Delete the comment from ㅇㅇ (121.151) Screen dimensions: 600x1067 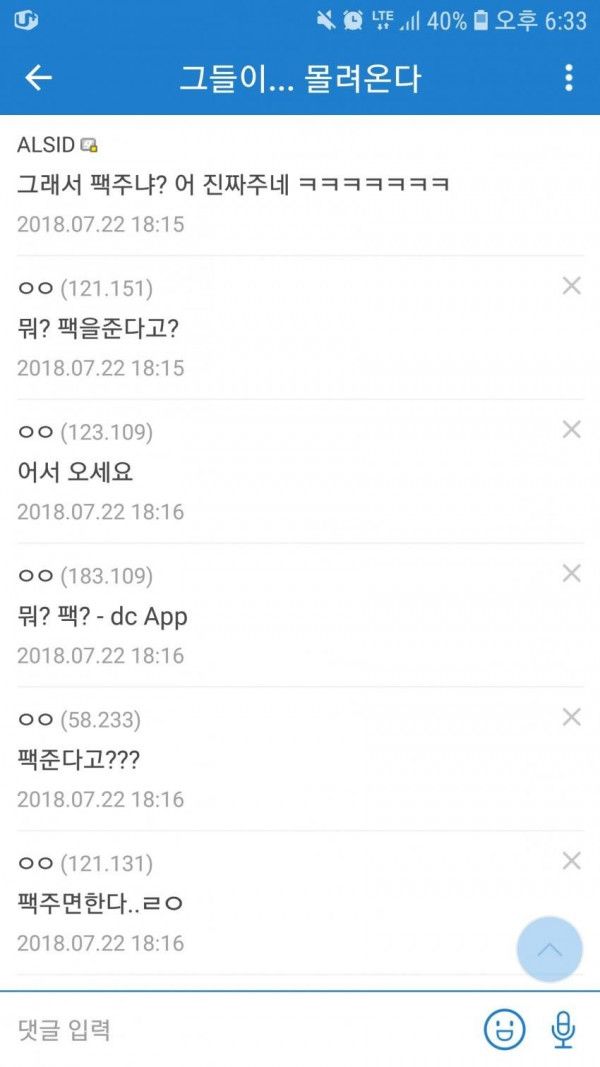pyautogui.click(x=571, y=286)
